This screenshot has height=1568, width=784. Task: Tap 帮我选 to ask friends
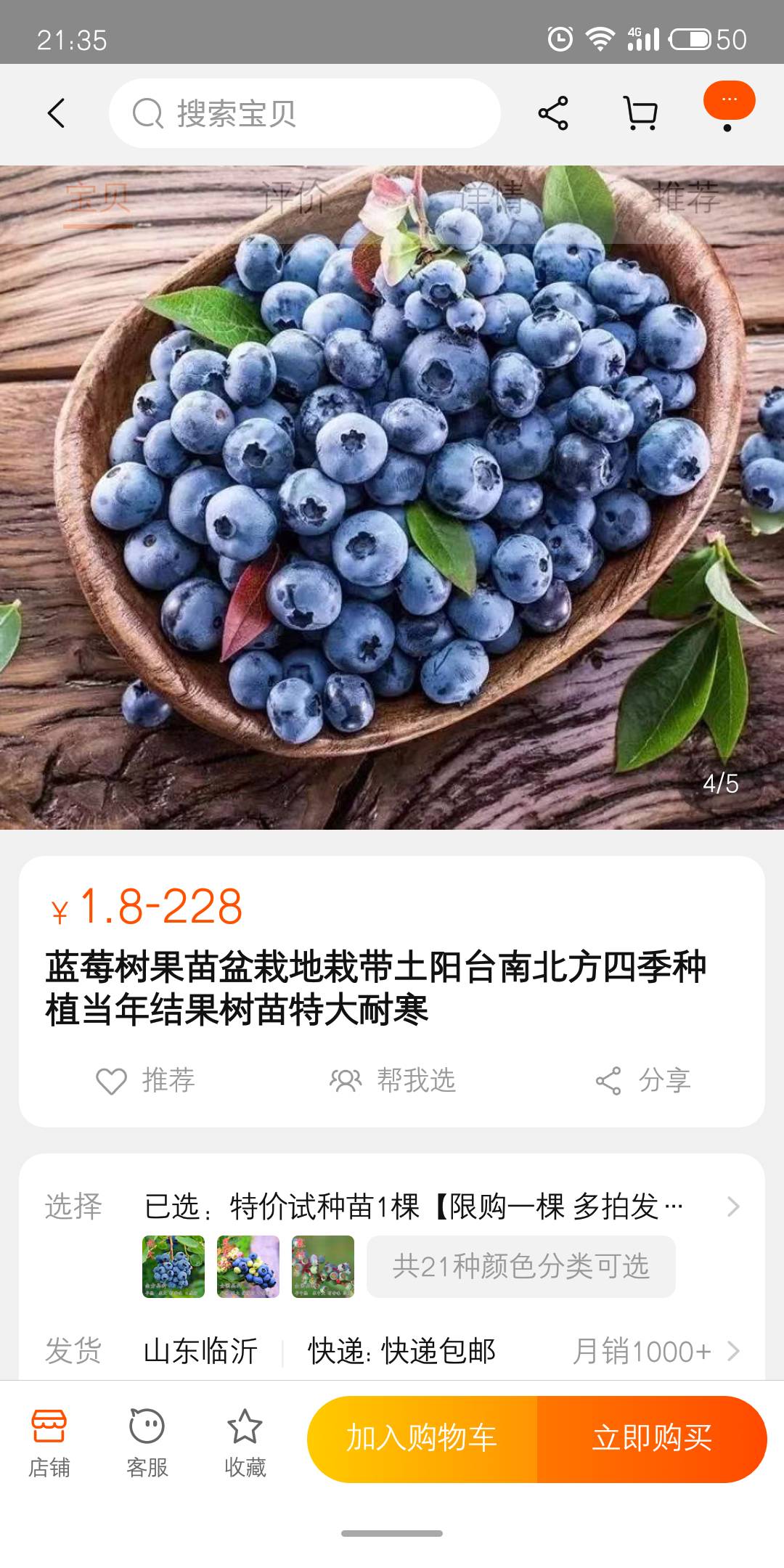point(393,1081)
